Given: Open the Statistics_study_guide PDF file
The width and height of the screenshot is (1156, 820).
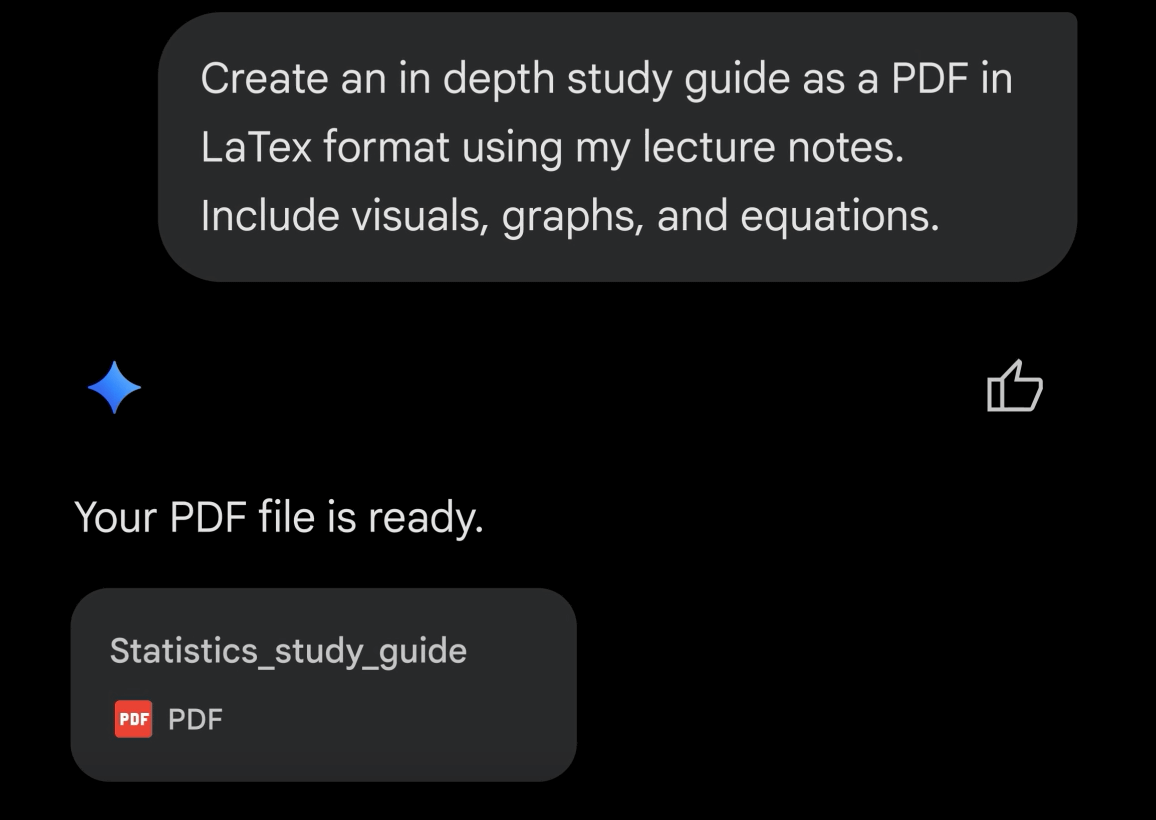Looking at the screenshot, I should tap(323, 684).
